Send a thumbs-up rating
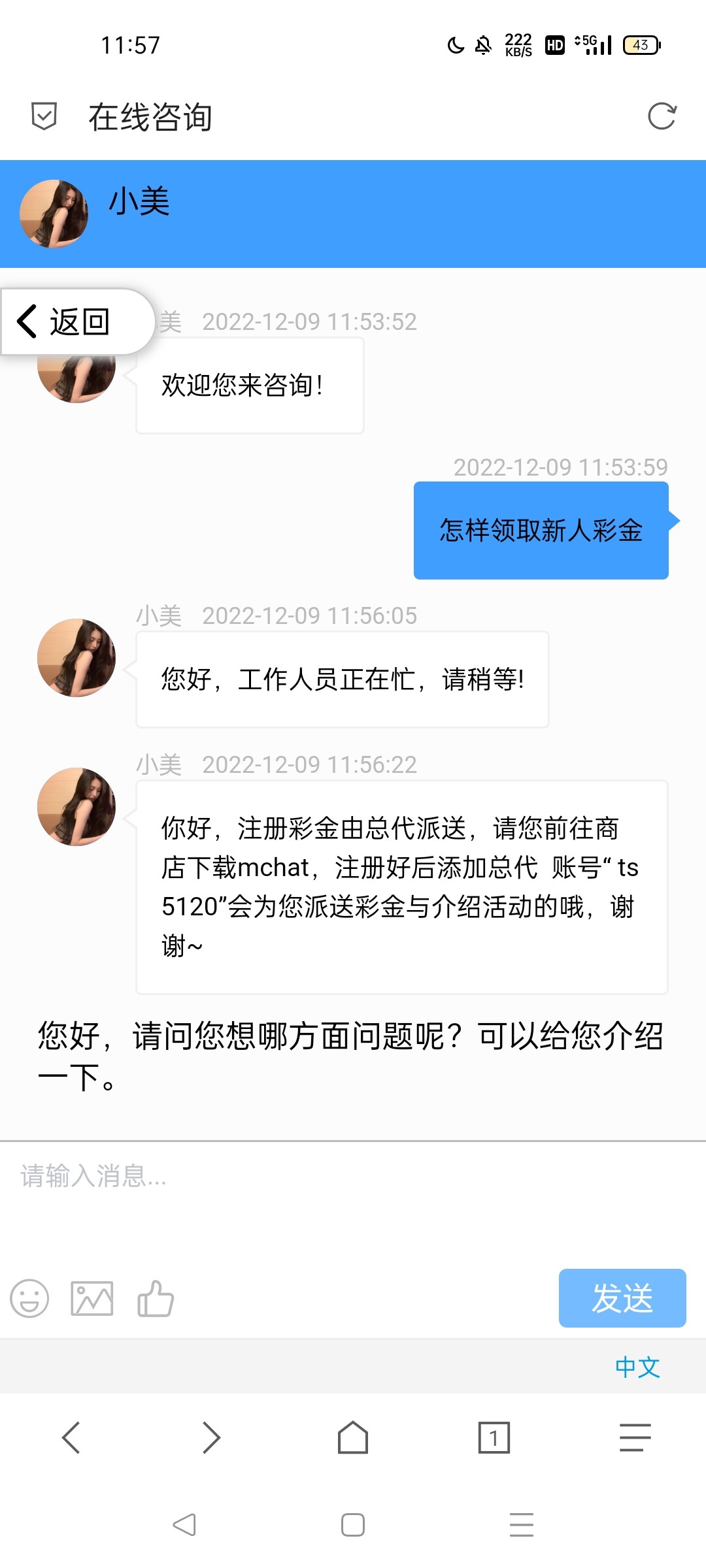 point(156,1298)
